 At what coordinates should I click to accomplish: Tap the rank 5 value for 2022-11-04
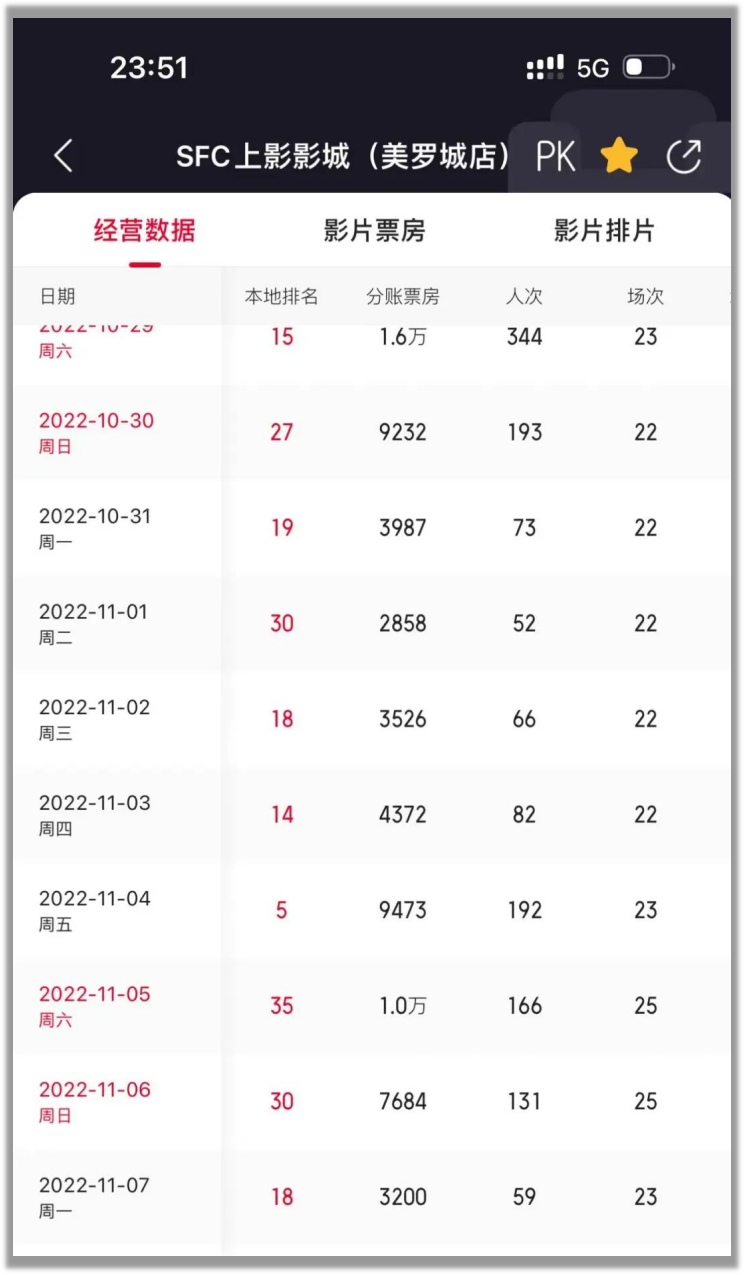pos(281,910)
